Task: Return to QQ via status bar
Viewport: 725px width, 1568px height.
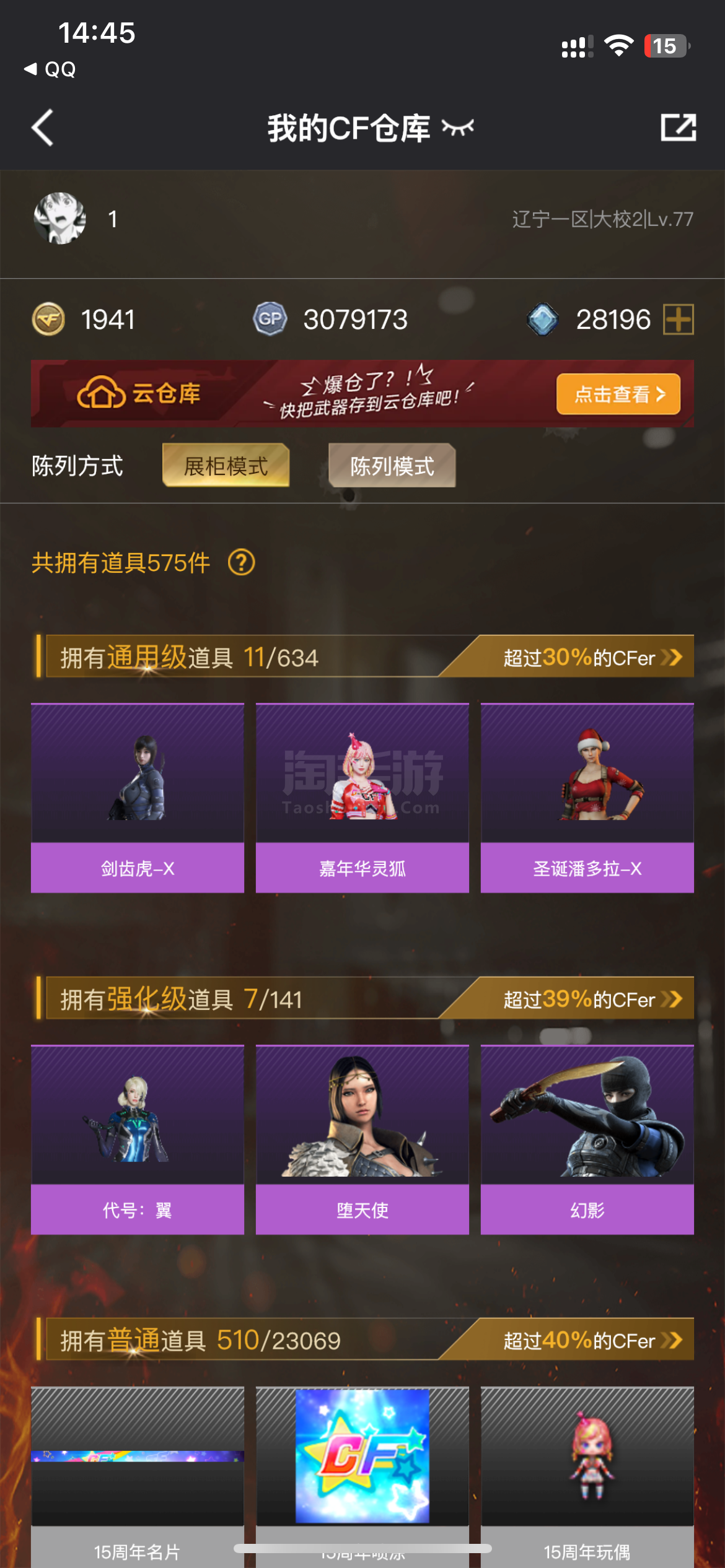Action: click(x=51, y=69)
